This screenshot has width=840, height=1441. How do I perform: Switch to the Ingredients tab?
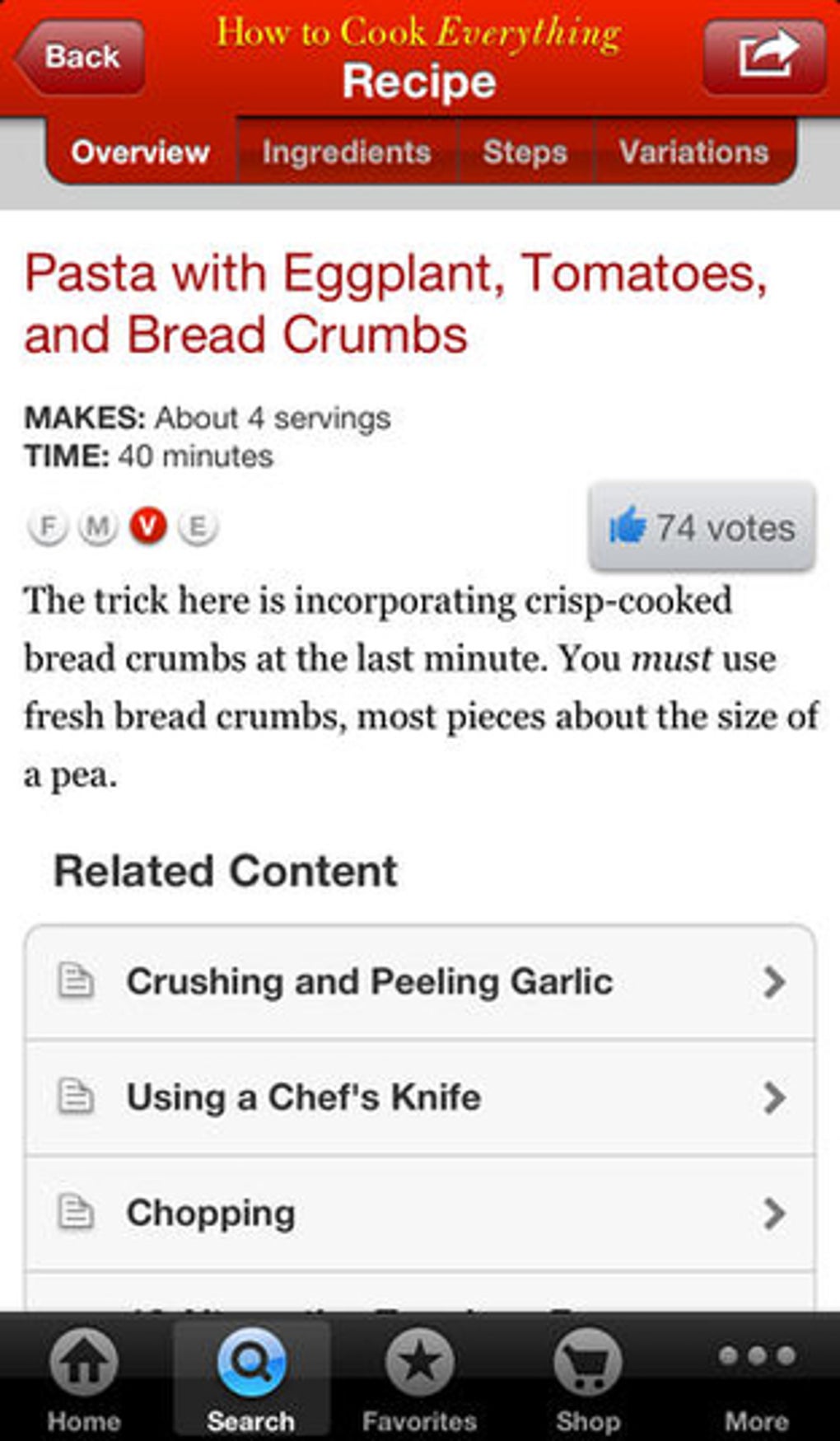pos(347,152)
